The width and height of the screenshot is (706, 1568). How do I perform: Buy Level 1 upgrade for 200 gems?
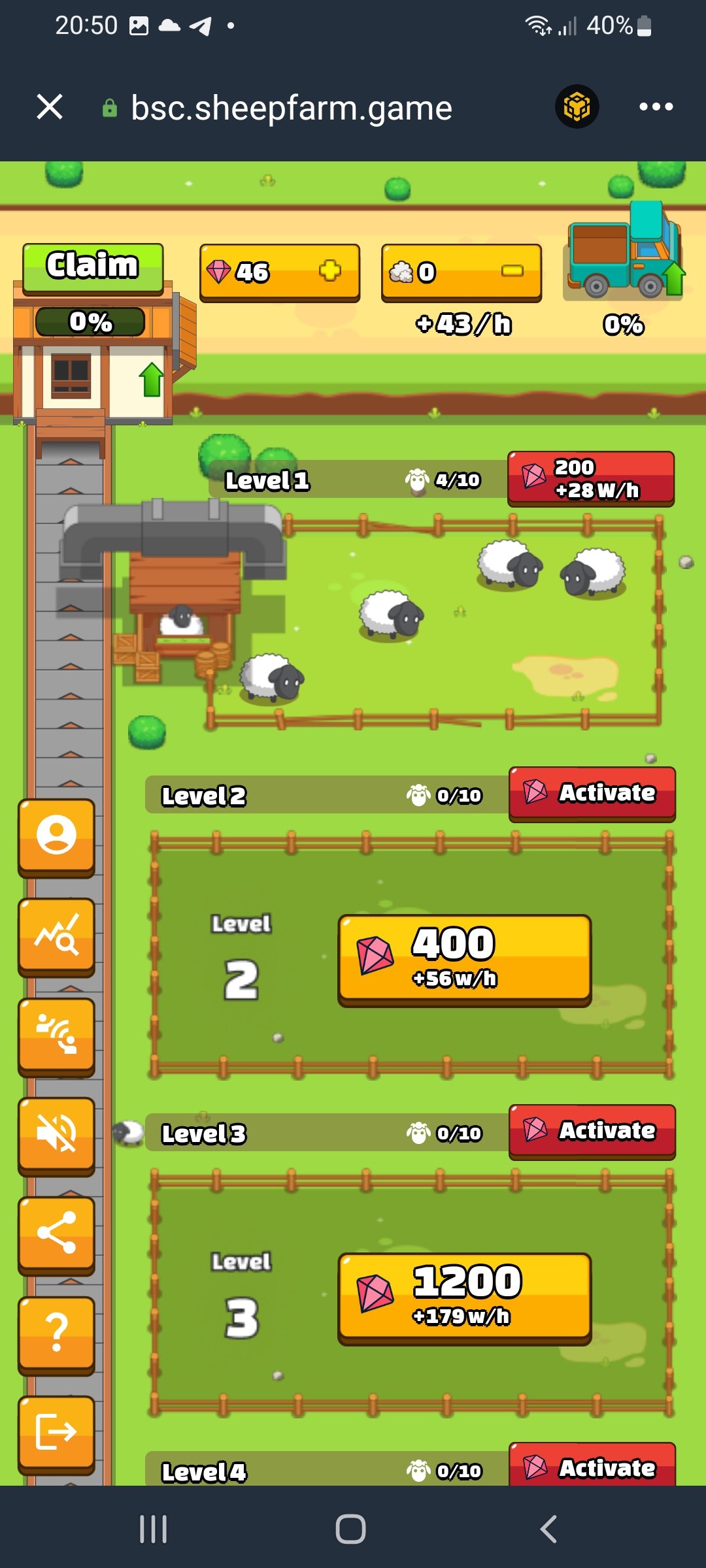pos(591,478)
